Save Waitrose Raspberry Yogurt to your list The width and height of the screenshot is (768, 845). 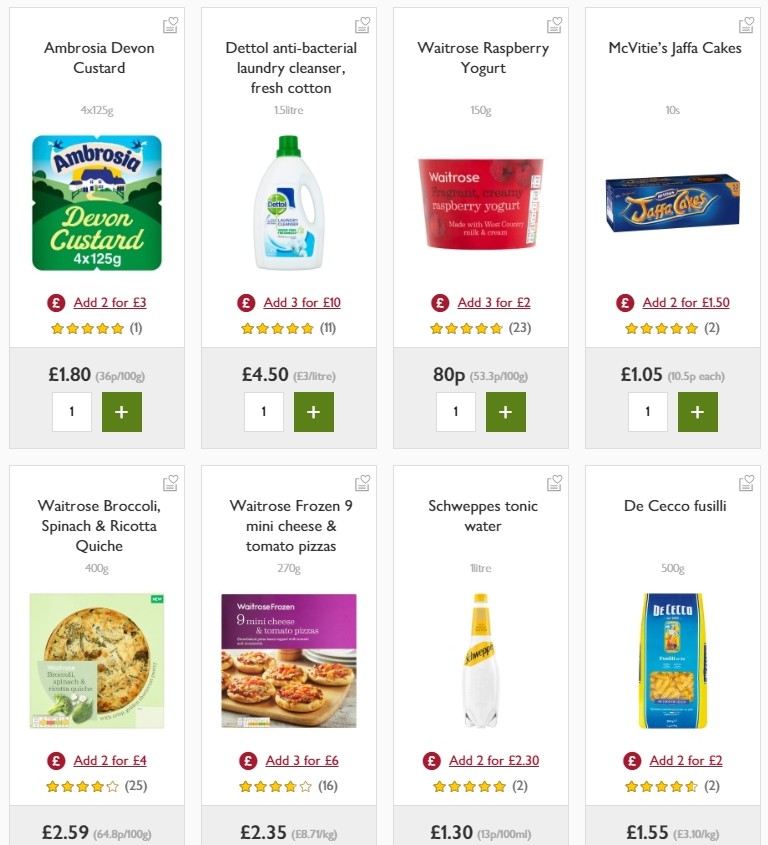(554, 23)
